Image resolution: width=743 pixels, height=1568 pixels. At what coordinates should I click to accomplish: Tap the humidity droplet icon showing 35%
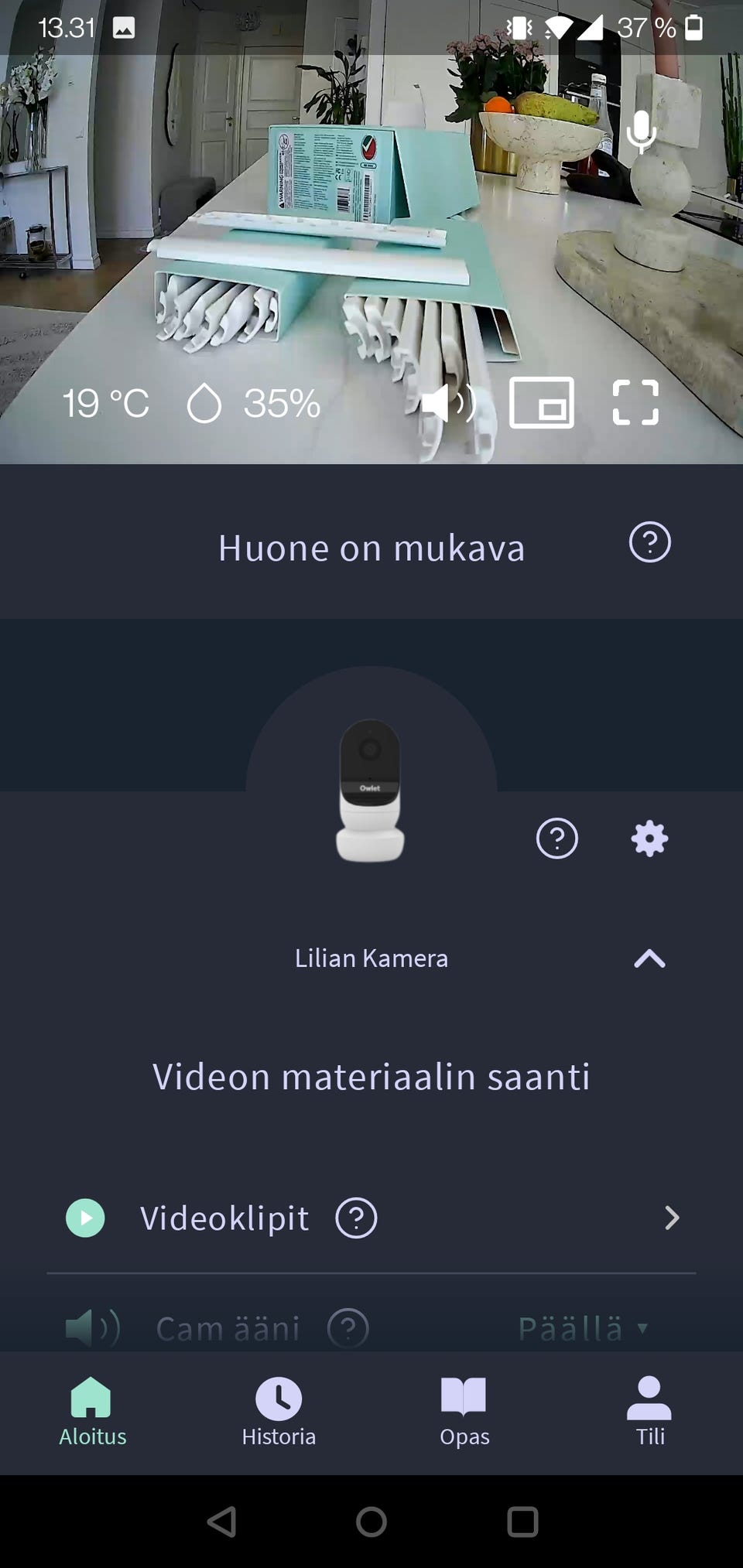pyautogui.click(x=204, y=402)
